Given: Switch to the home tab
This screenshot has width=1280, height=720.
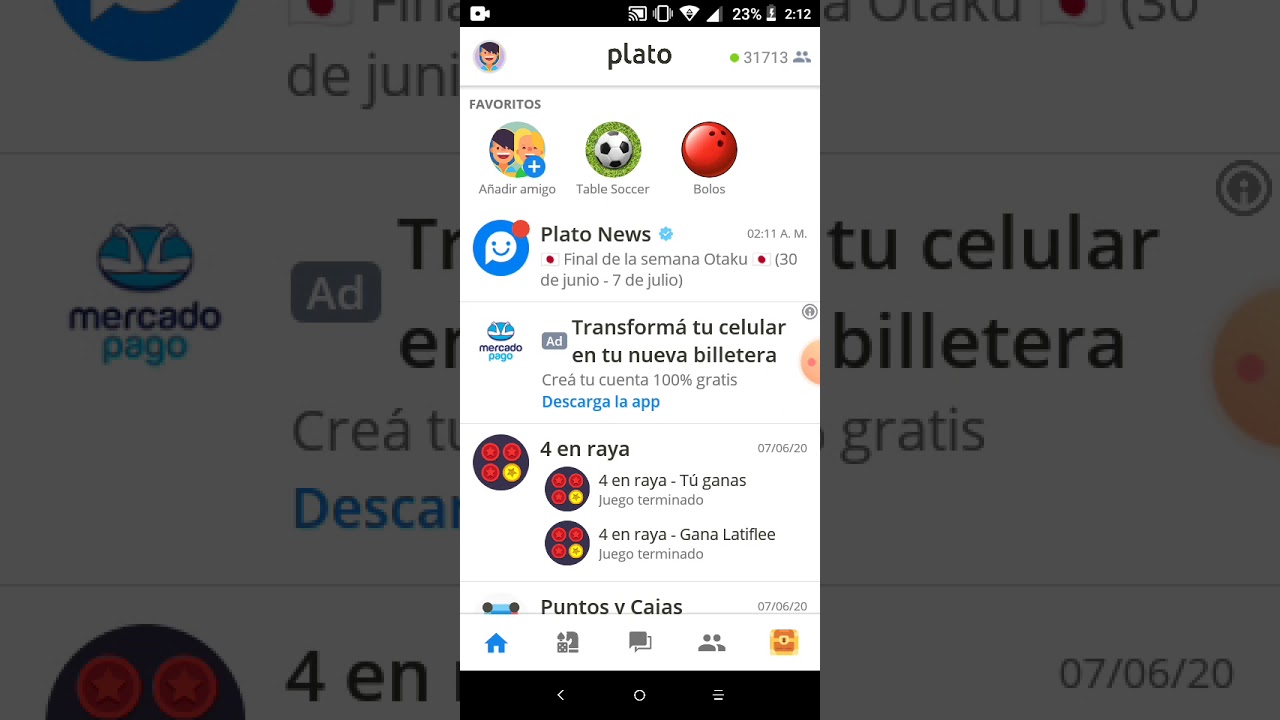Looking at the screenshot, I should coord(496,643).
